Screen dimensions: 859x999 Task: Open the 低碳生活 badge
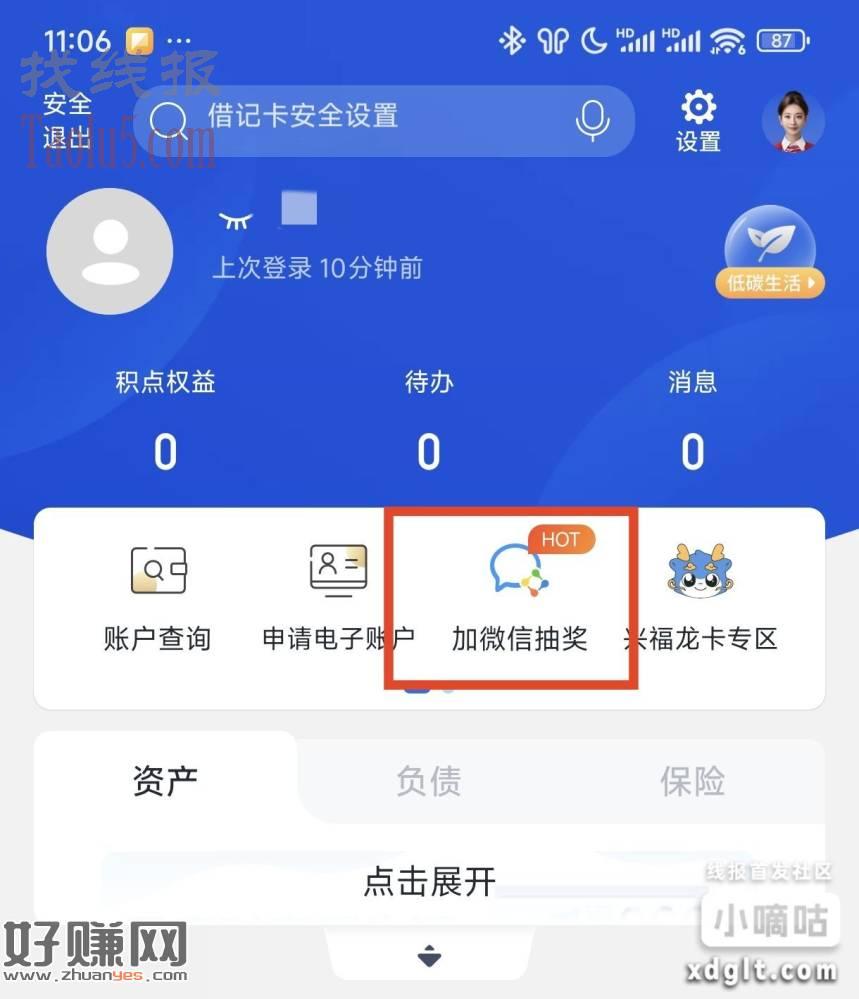click(770, 254)
